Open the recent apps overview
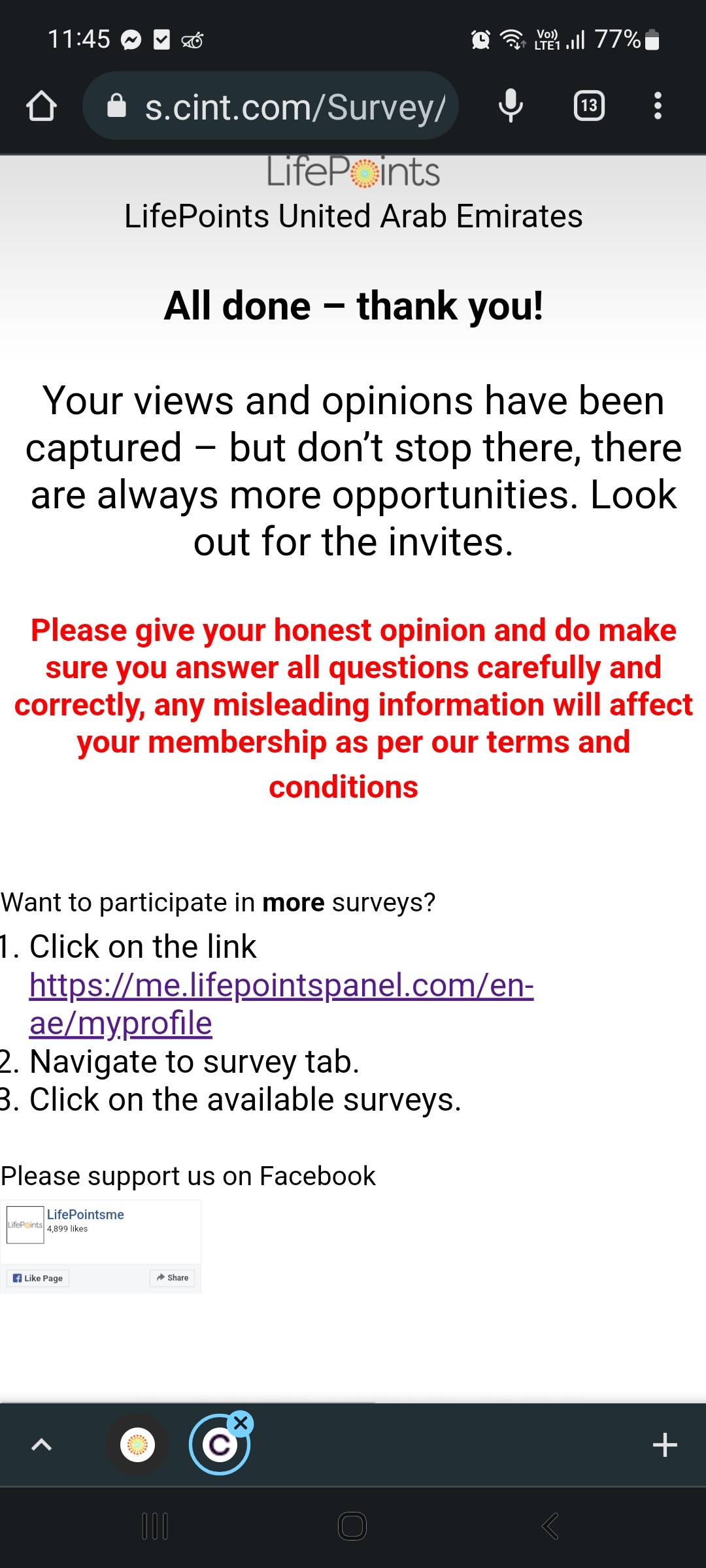The height and width of the screenshot is (1568, 706). 155,1526
